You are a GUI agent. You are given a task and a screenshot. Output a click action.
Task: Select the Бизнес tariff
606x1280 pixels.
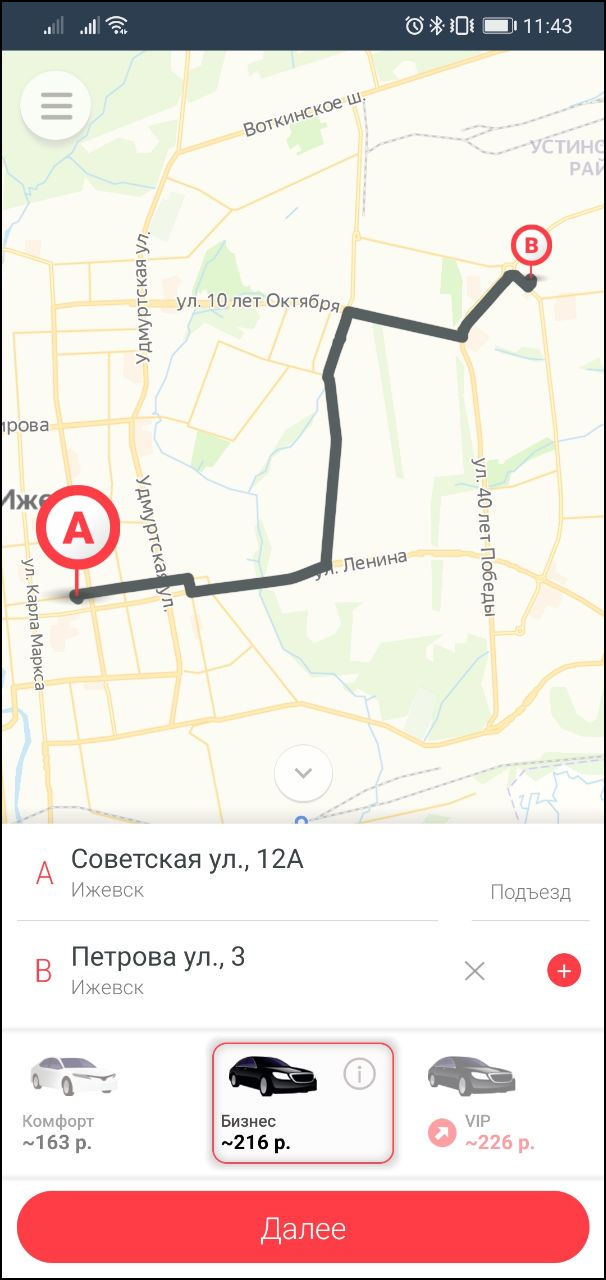click(x=303, y=1102)
